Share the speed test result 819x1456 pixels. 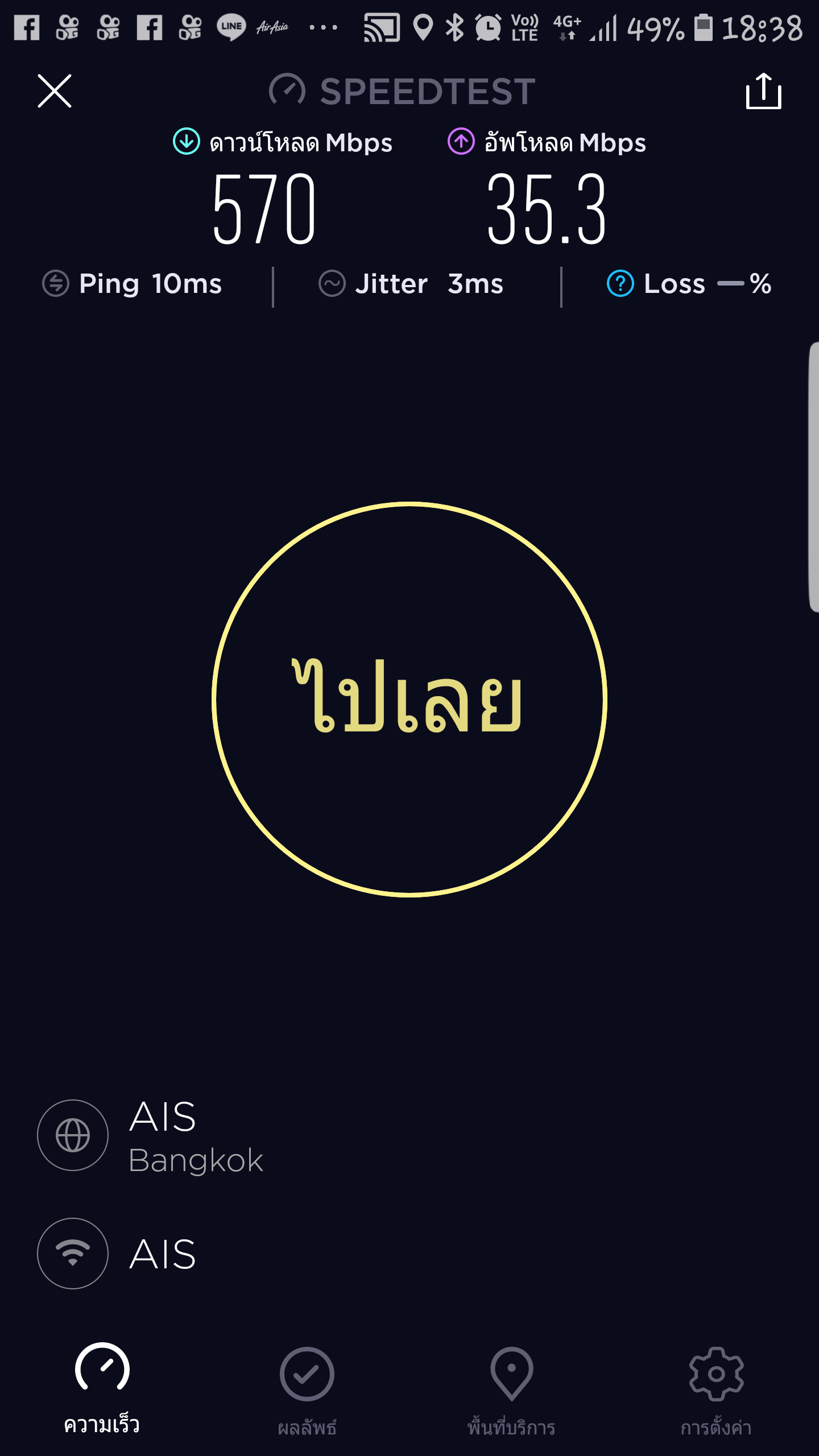(763, 91)
